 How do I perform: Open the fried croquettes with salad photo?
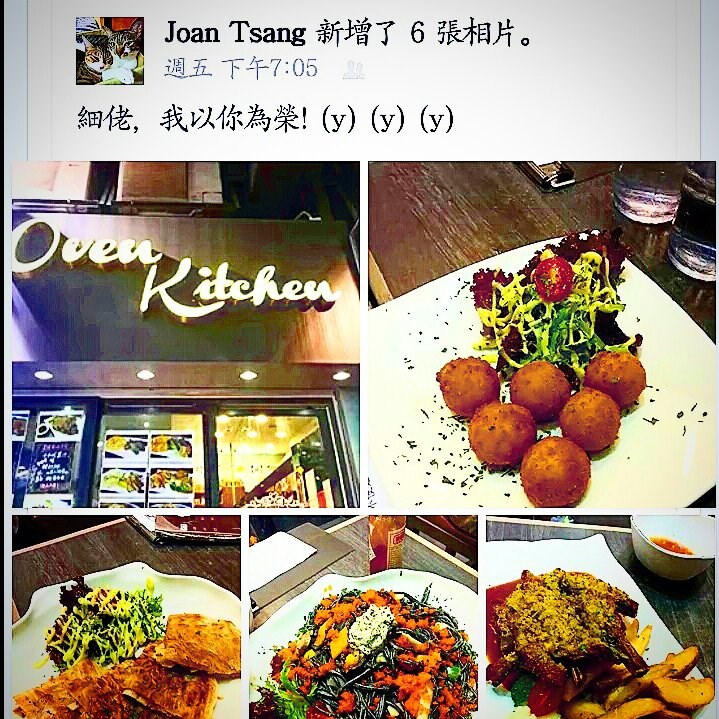541,334
